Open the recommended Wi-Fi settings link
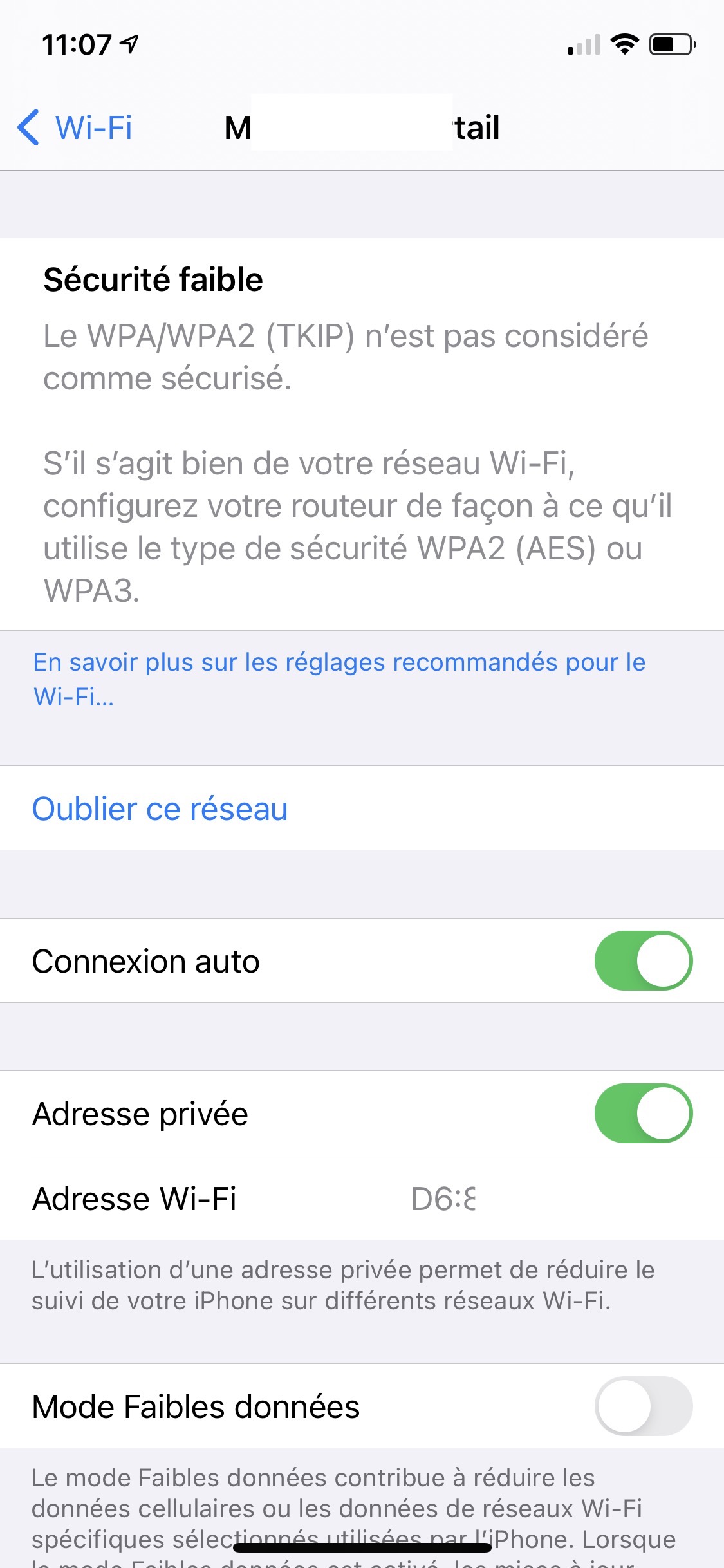The height and width of the screenshot is (1568, 724). 339,678
